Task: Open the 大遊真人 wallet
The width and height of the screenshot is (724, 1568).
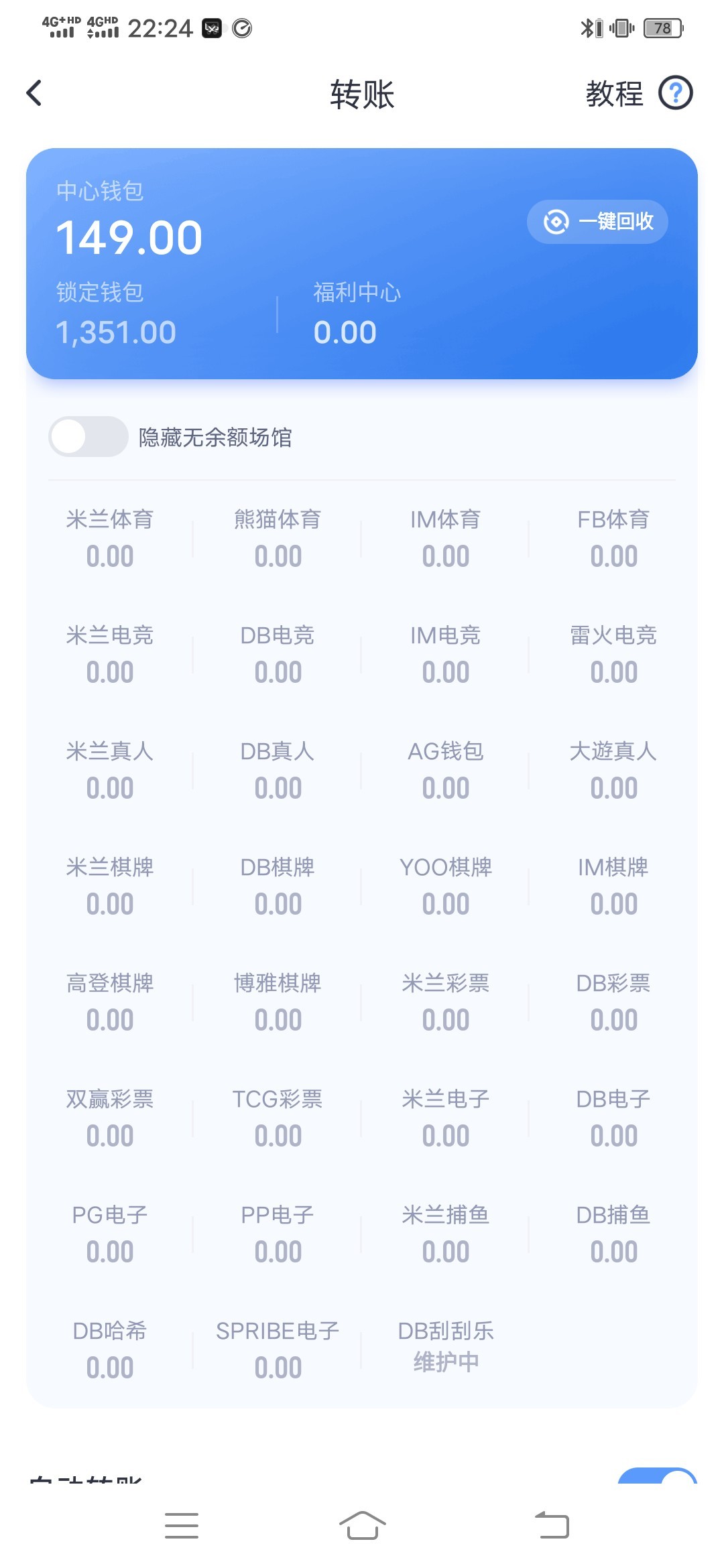Action: [613, 770]
